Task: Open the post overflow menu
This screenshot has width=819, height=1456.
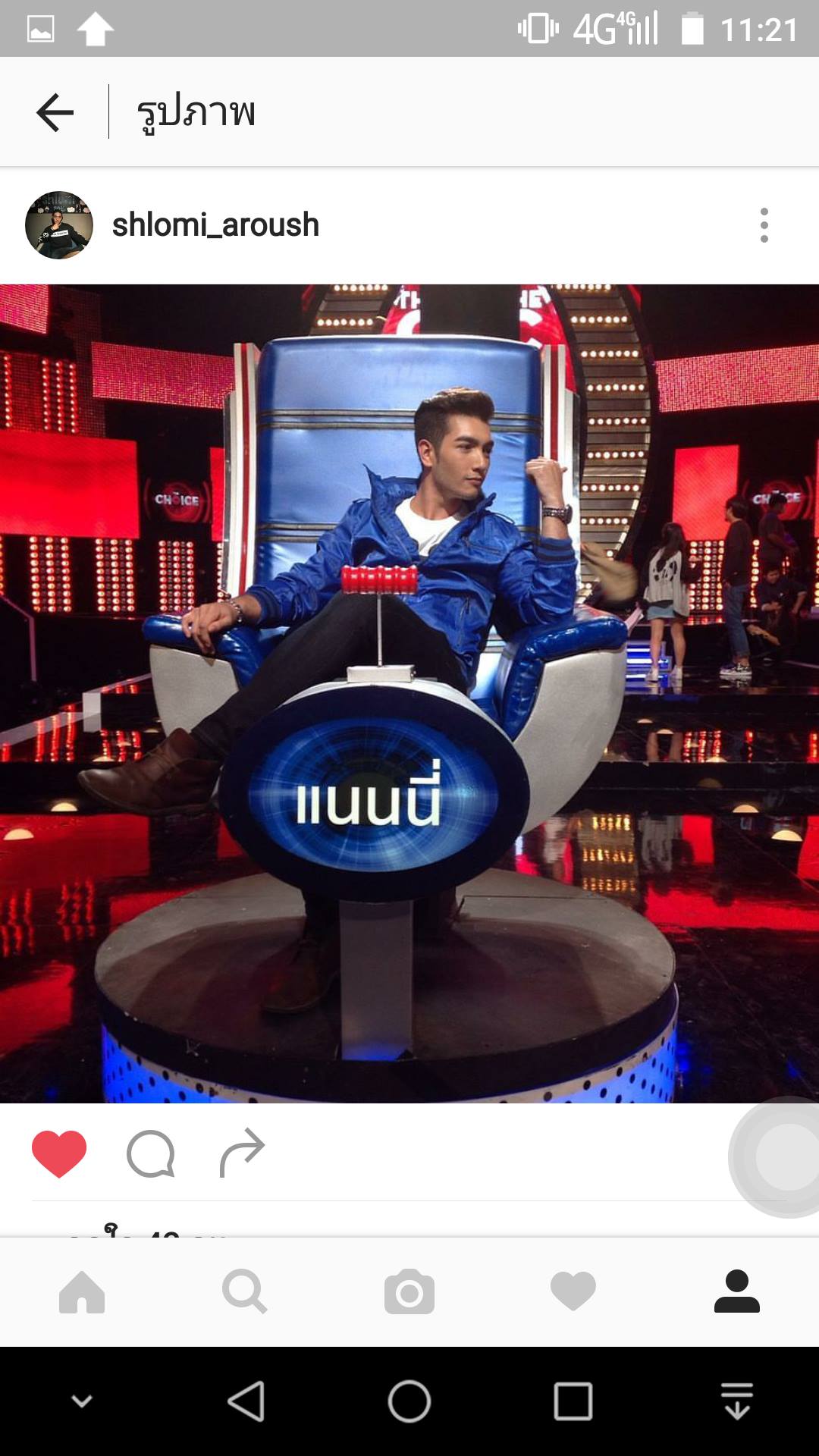Action: [x=764, y=225]
